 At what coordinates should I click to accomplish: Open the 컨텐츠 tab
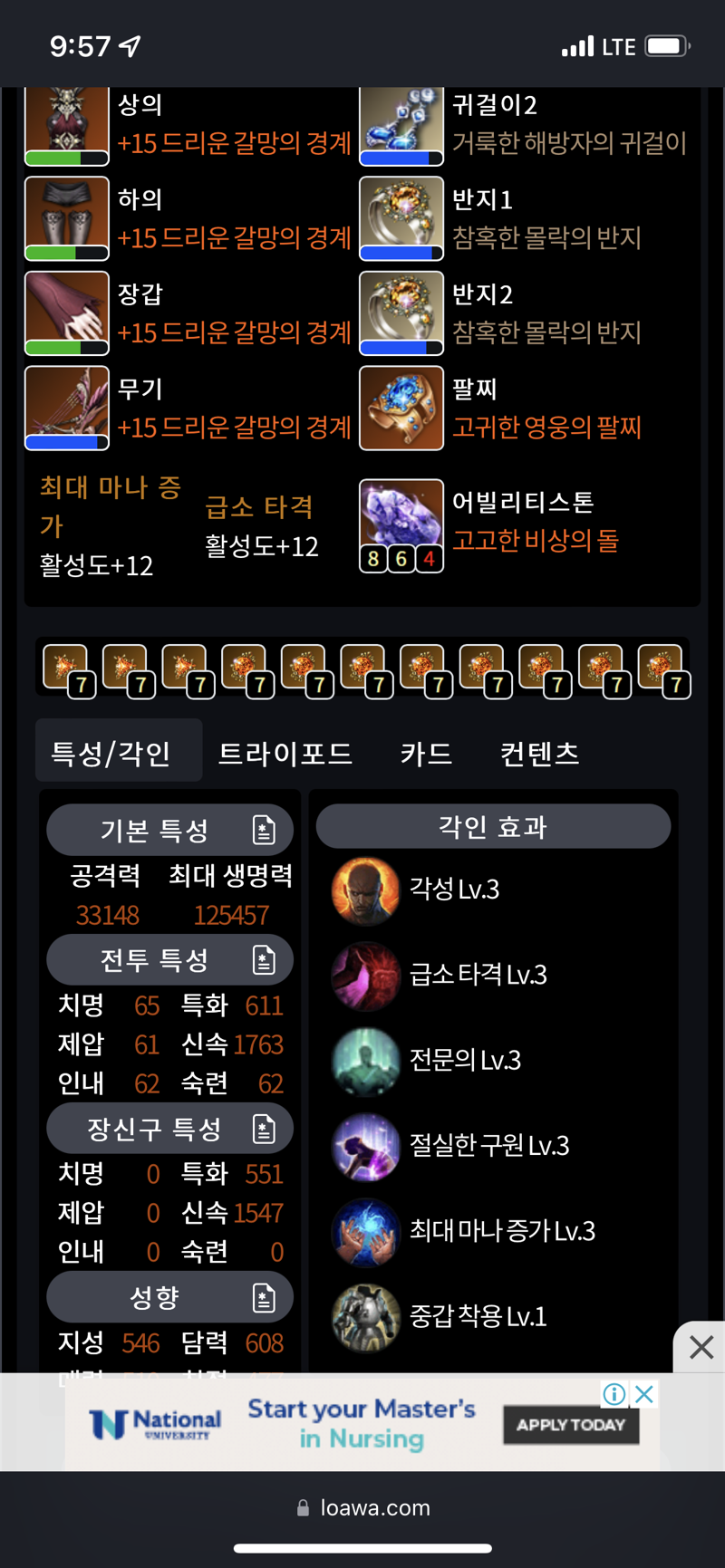(539, 753)
